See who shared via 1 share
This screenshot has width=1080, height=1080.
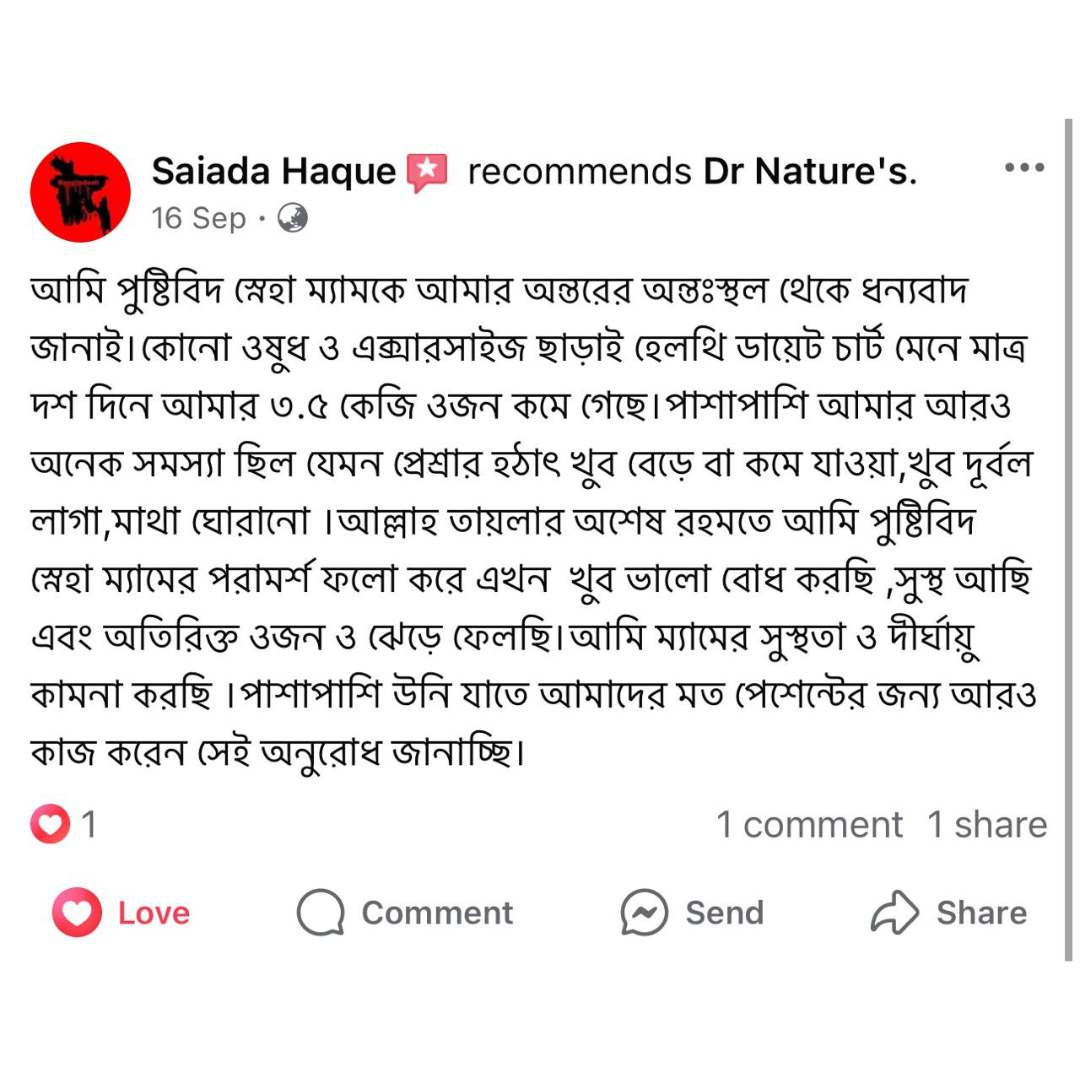[987, 825]
